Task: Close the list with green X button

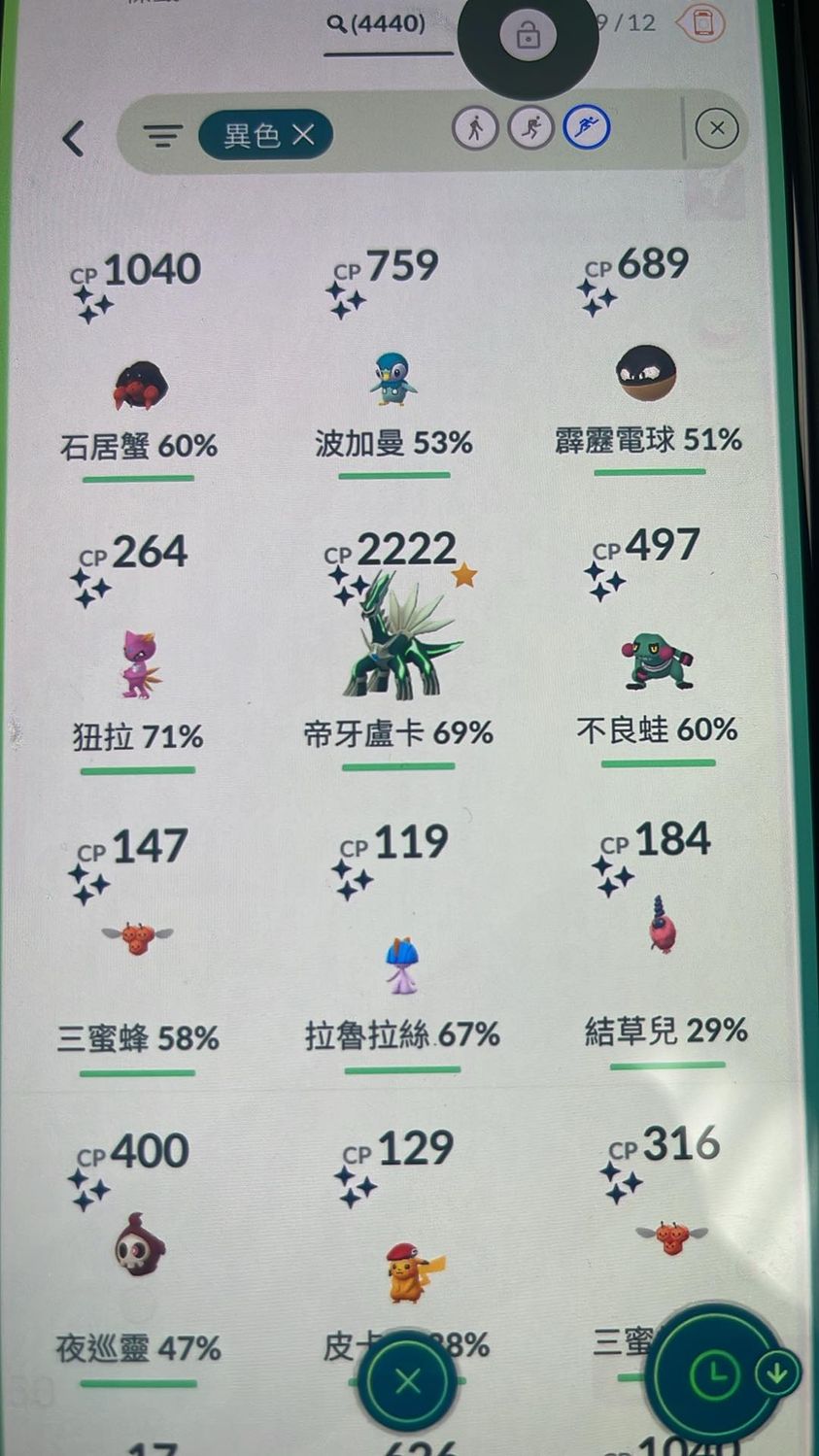Action: [408, 1380]
